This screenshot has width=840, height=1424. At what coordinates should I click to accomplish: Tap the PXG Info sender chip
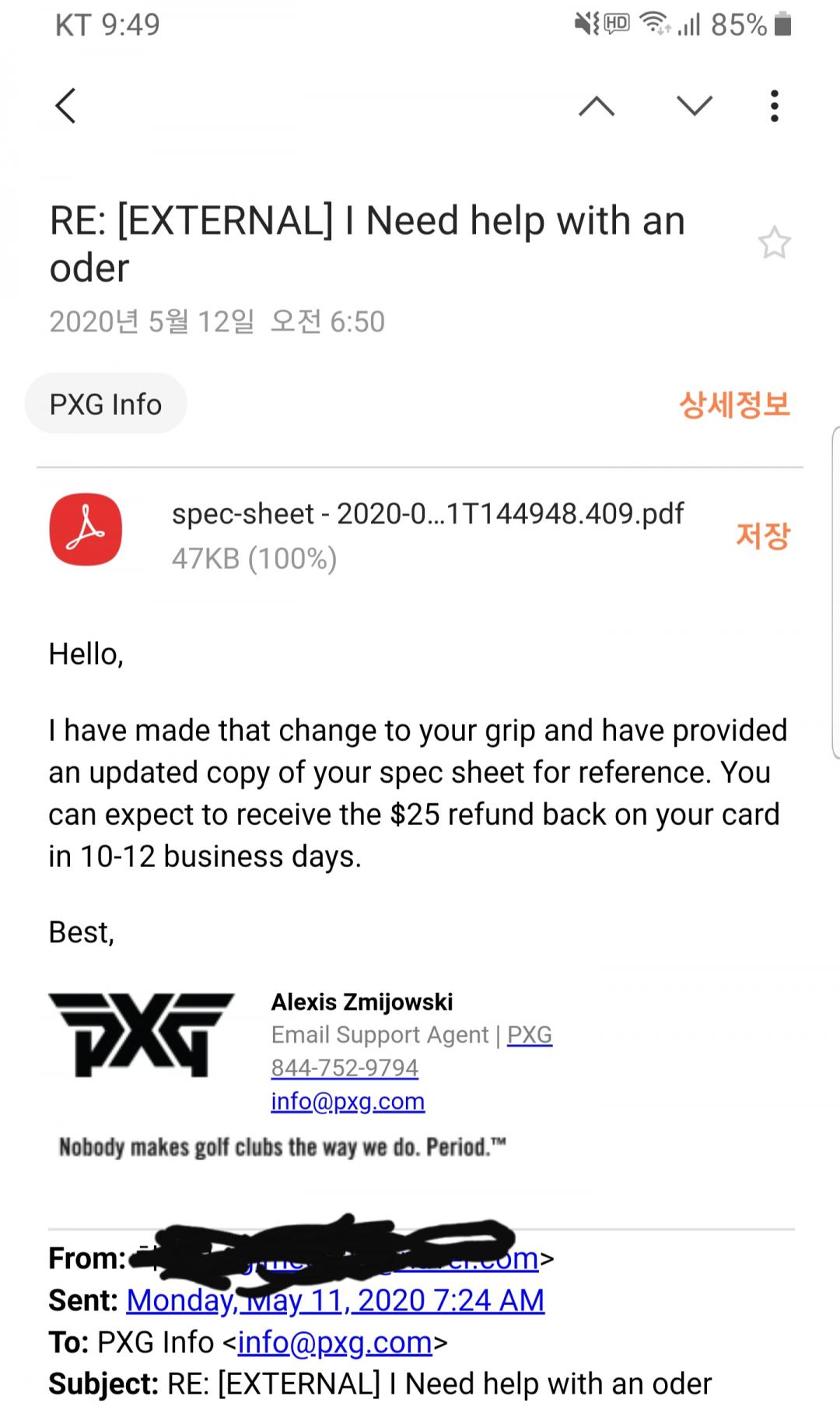pyautogui.click(x=106, y=405)
